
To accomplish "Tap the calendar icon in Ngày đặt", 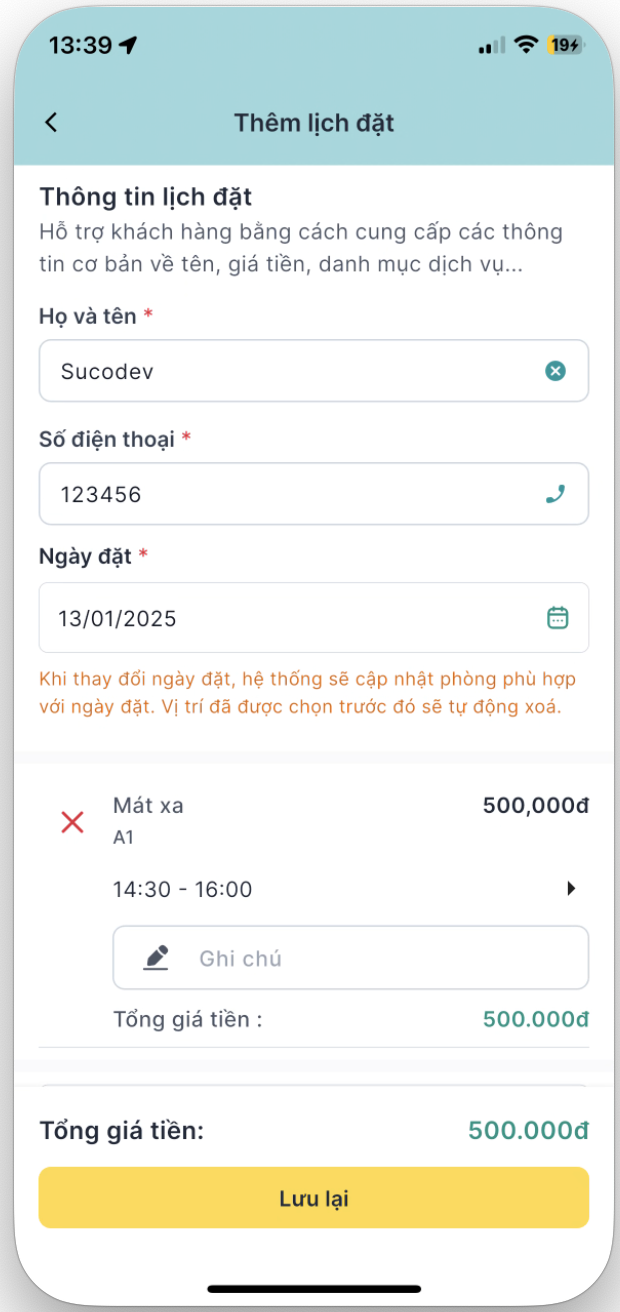I will point(558,618).
